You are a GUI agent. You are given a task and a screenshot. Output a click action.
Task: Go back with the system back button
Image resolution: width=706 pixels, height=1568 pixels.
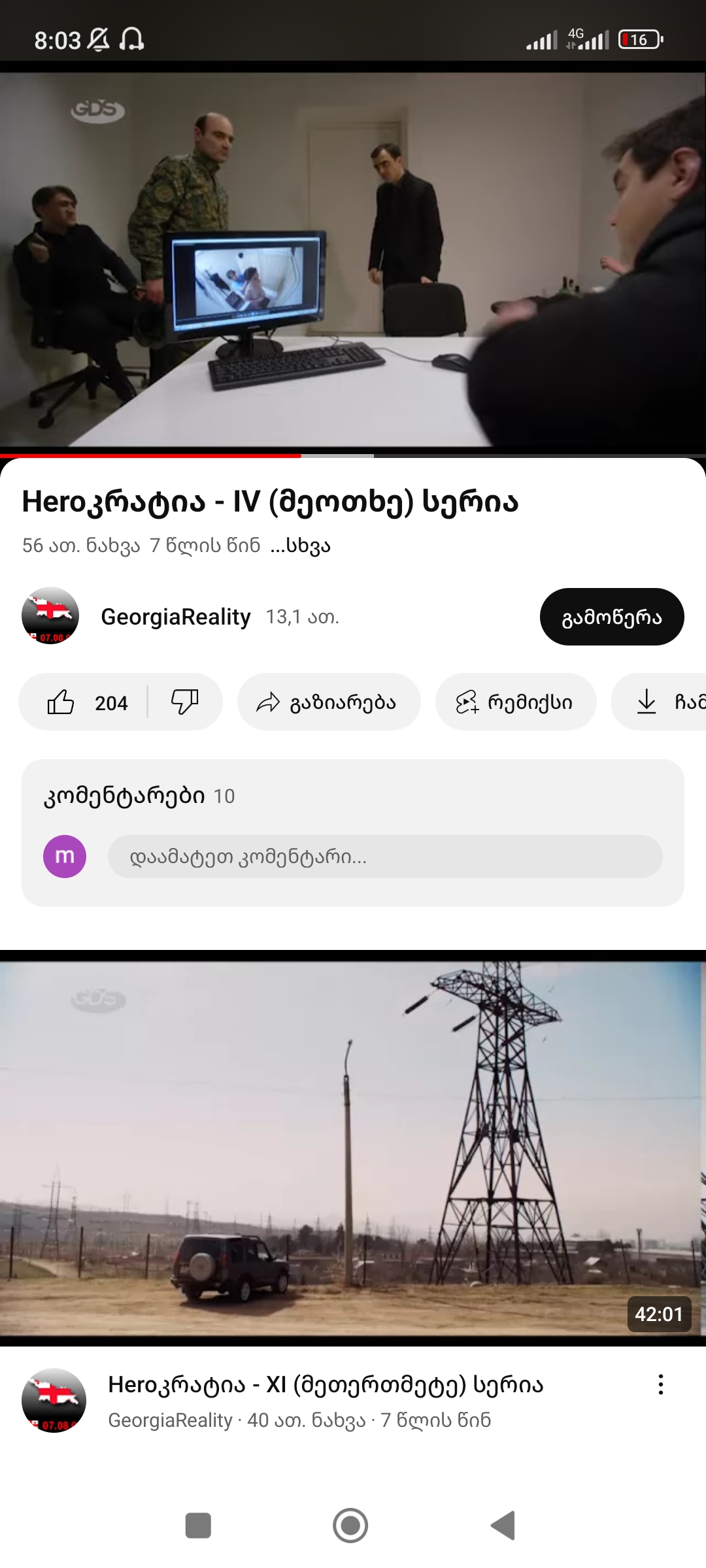click(x=503, y=1526)
